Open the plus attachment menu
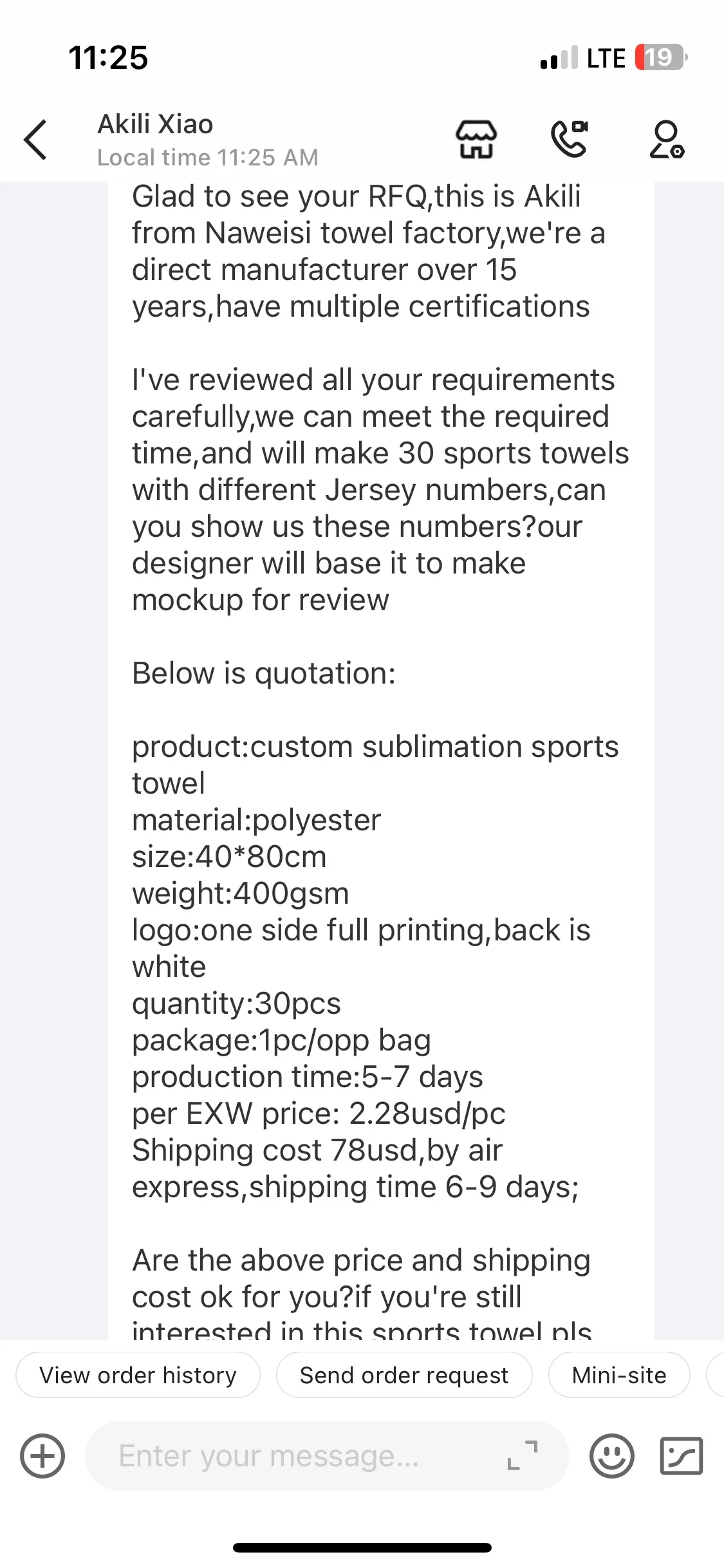The image size is (724, 1568). pos(42,1456)
